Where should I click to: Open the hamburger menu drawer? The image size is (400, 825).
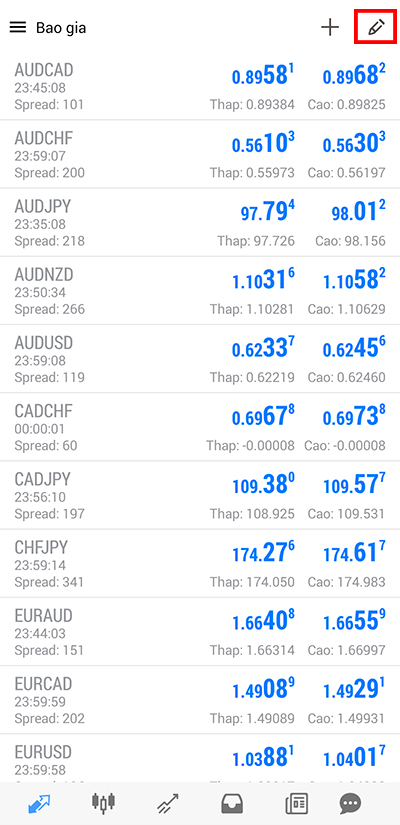[18, 27]
